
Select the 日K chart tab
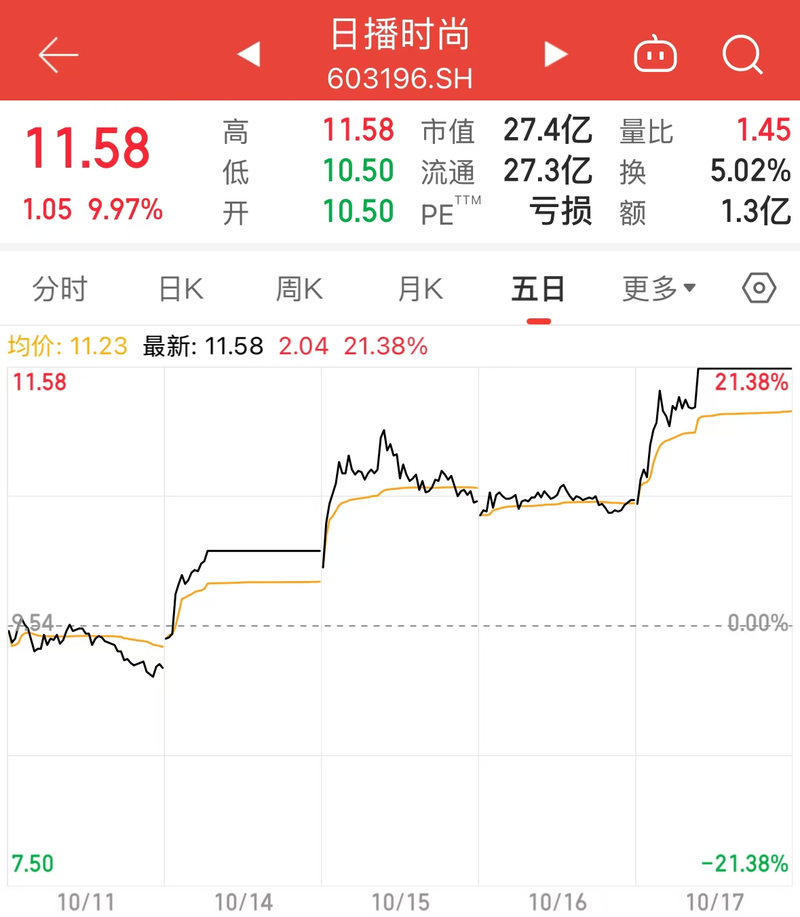coord(181,290)
